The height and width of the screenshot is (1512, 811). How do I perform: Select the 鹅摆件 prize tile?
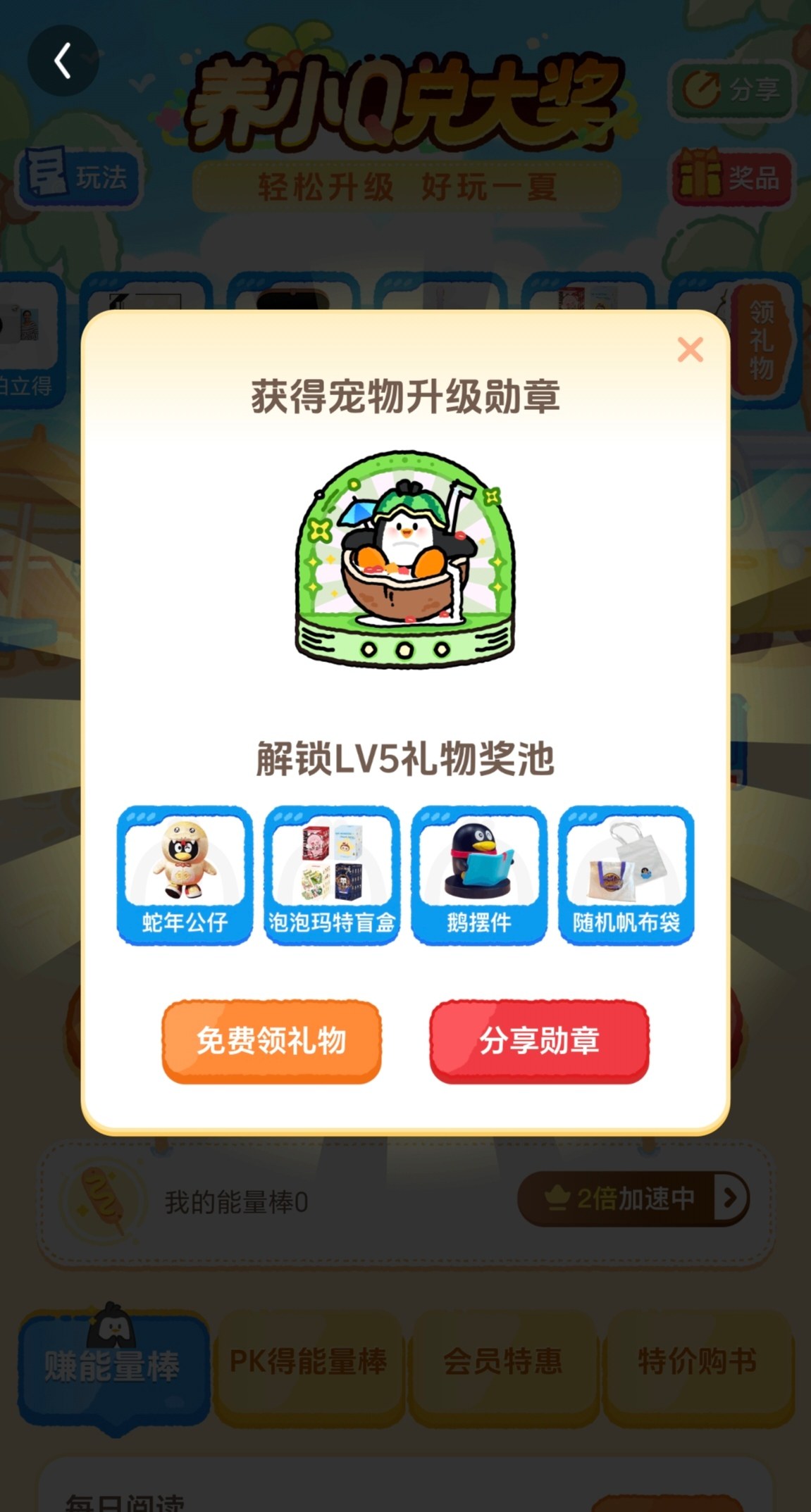click(479, 875)
